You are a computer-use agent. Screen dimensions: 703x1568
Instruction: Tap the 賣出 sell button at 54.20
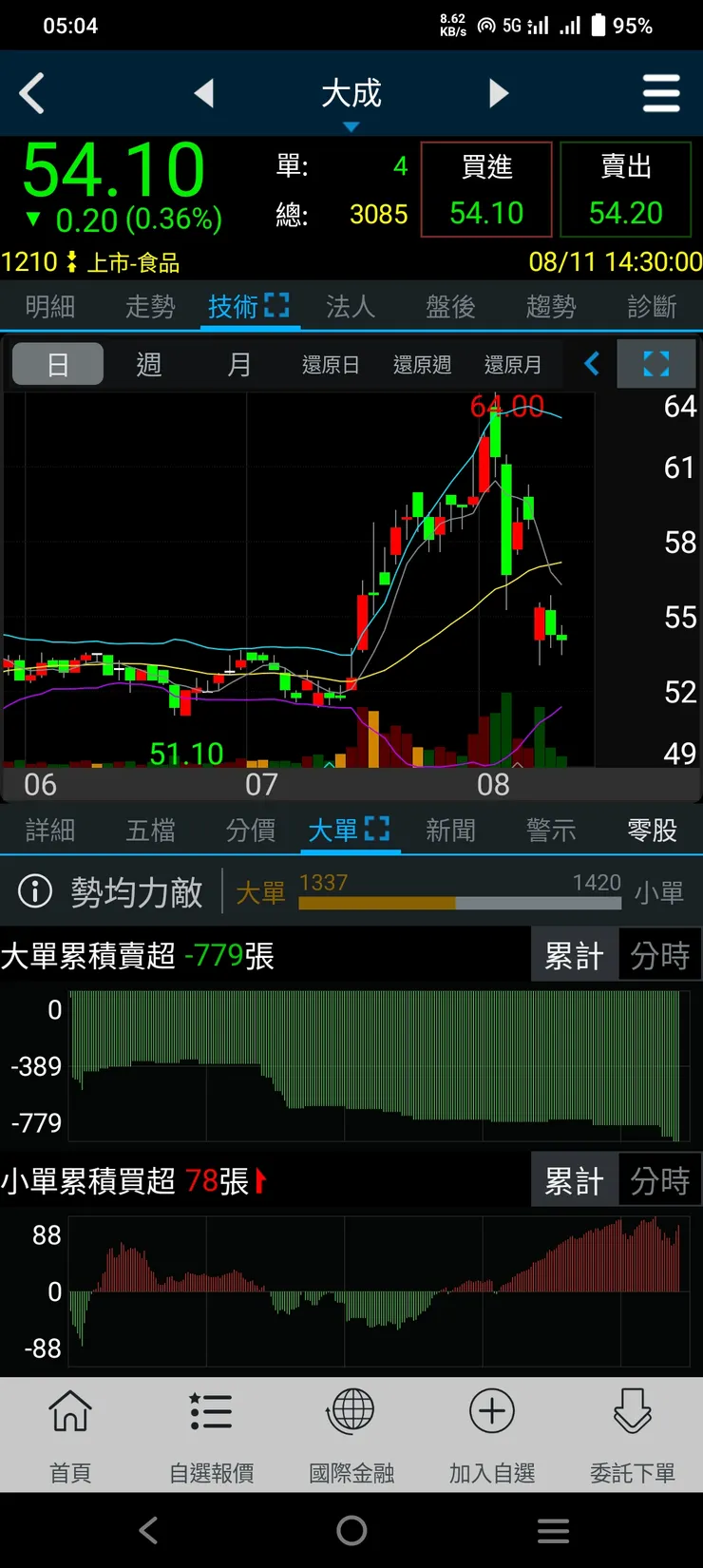[625, 189]
